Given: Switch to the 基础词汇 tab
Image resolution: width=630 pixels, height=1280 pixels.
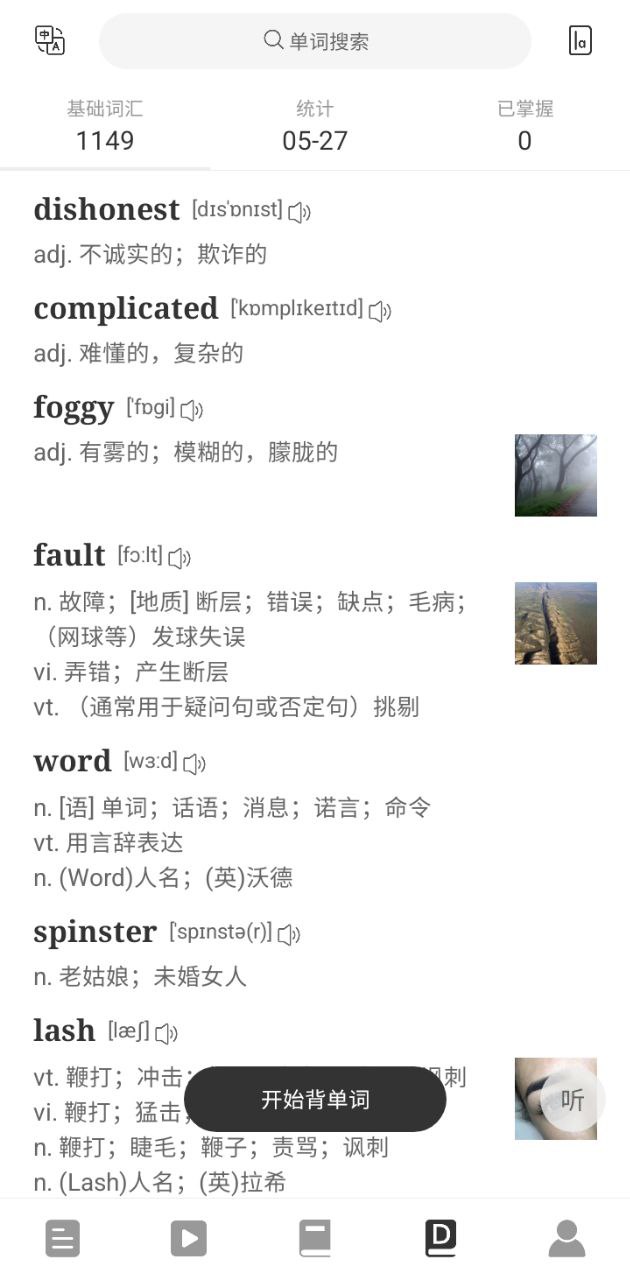Looking at the screenshot, I should [x=105, y=126].
